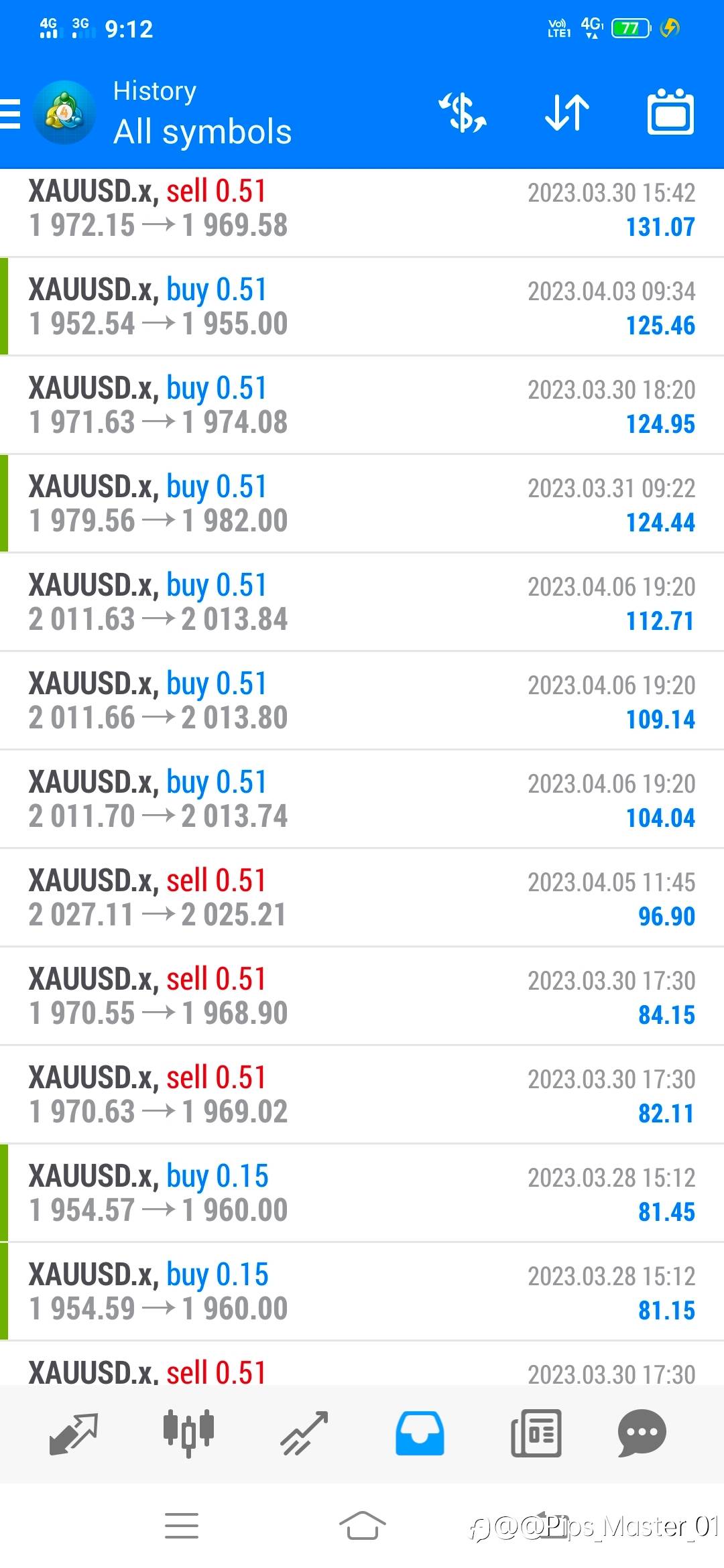Screen dimensions: 724x1568
Task: Open the hamburger drawer menu
Action: coord(10,113)
